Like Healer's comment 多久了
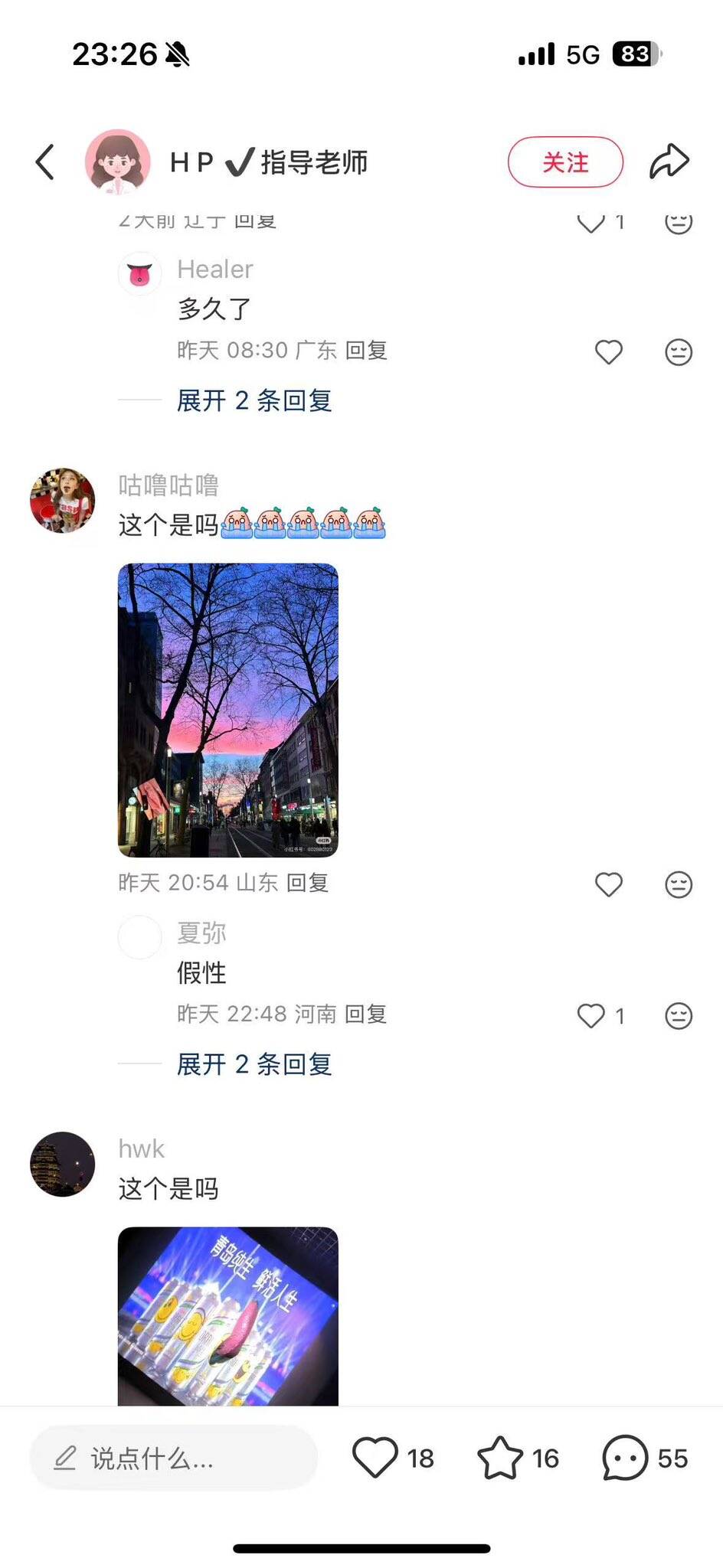The image size is (723, 1568). click(609, 352)
